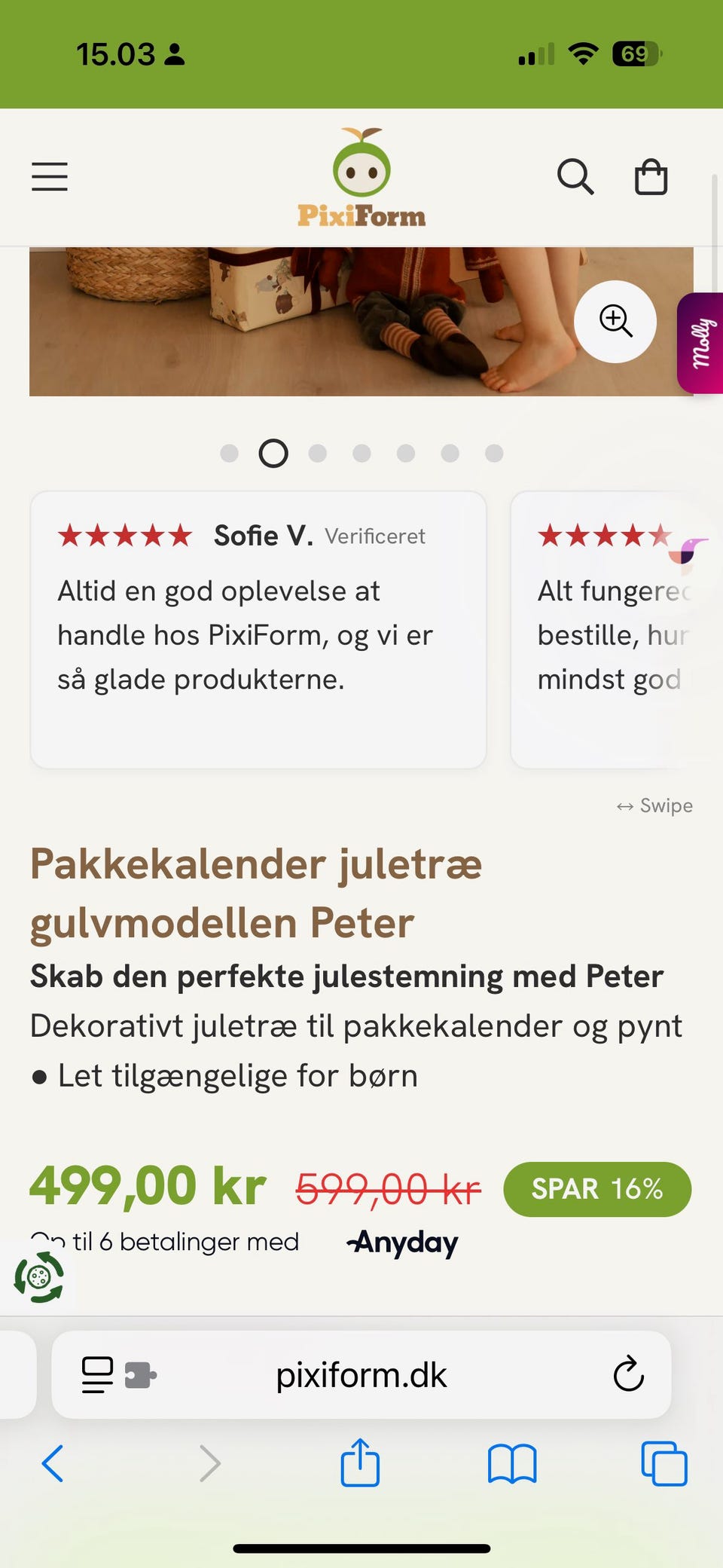Open Safari's page settings icon

click(x=96, y=1374)
